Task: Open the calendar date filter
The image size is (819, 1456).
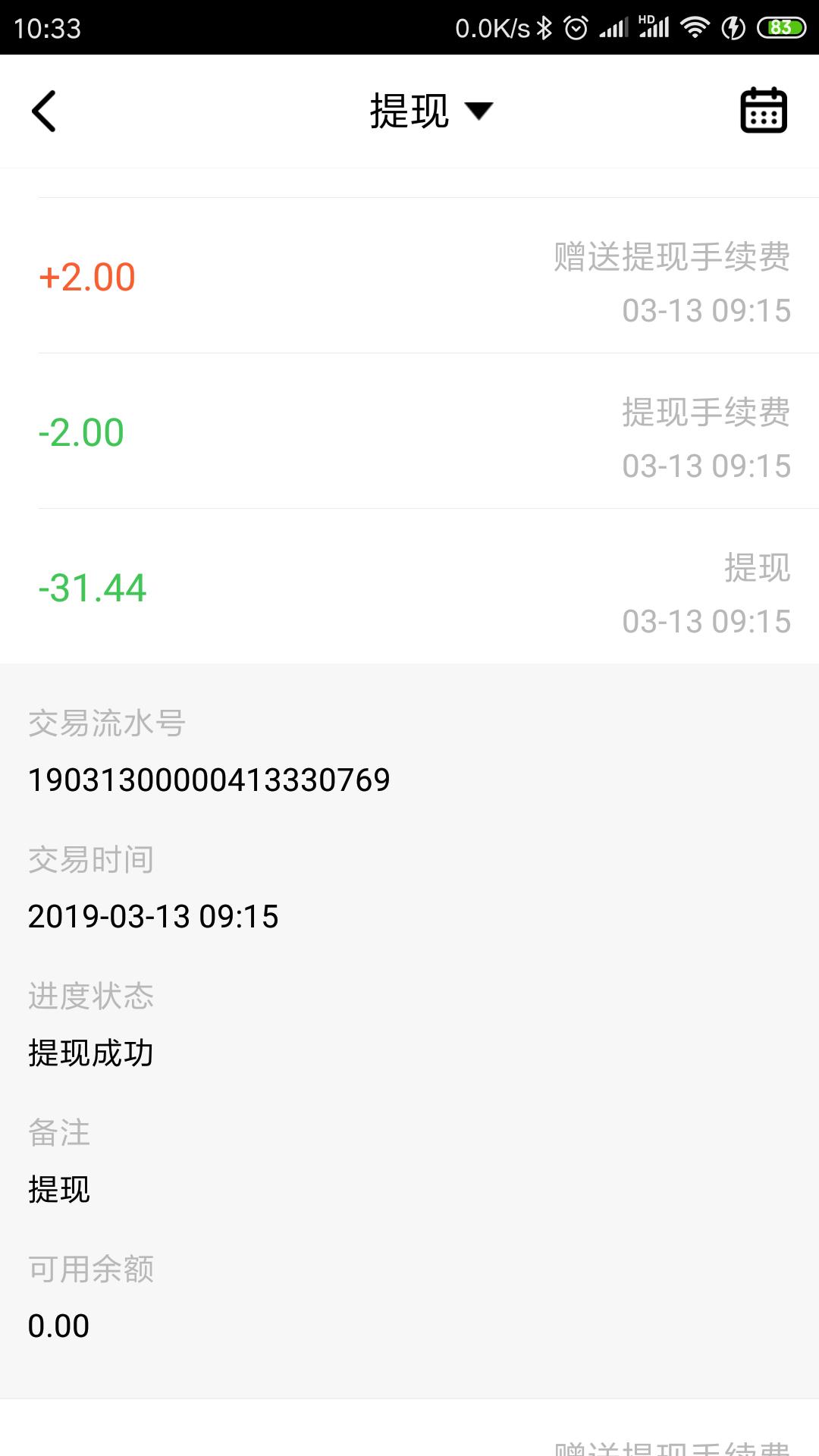Action: point(763,111)
